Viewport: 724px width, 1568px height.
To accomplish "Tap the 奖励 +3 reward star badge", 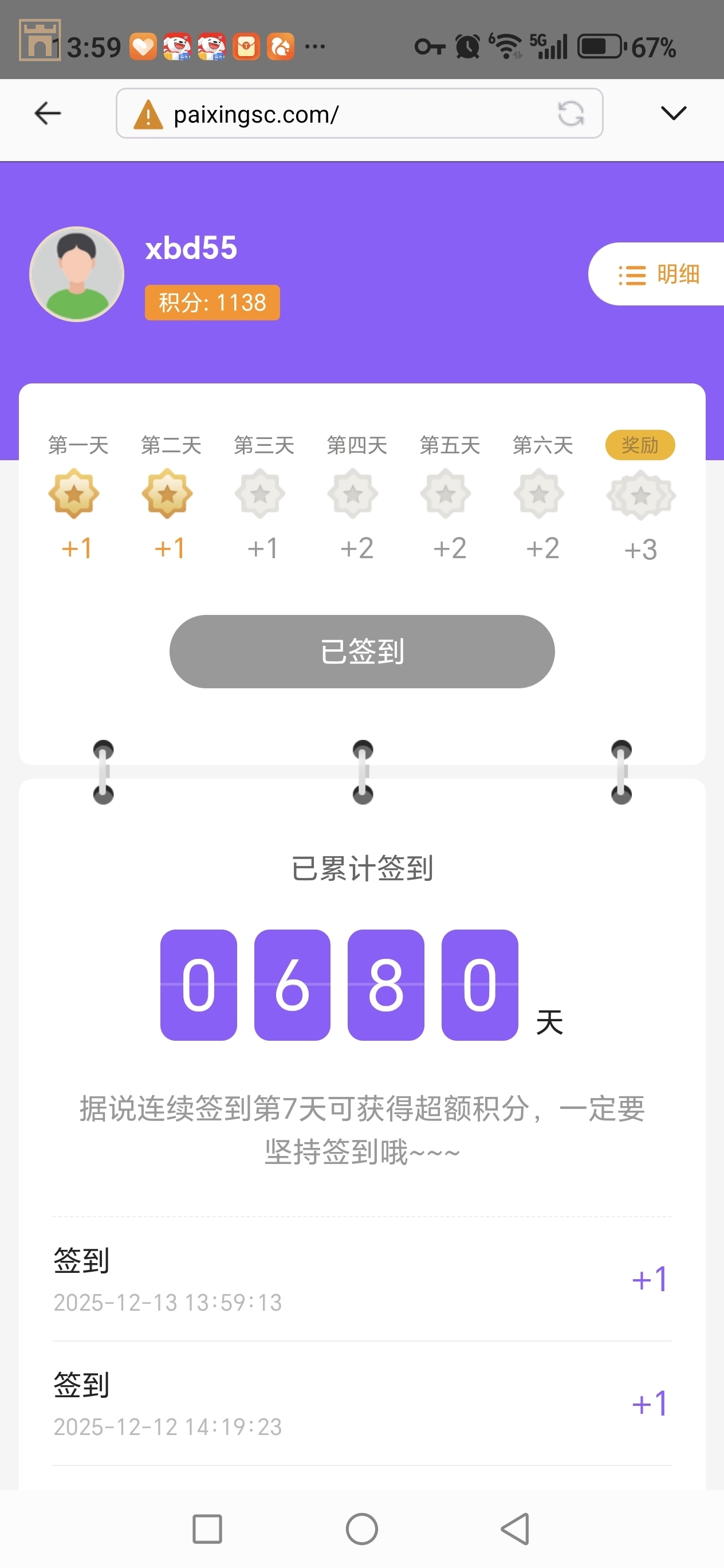I will (x=640, y=494).
